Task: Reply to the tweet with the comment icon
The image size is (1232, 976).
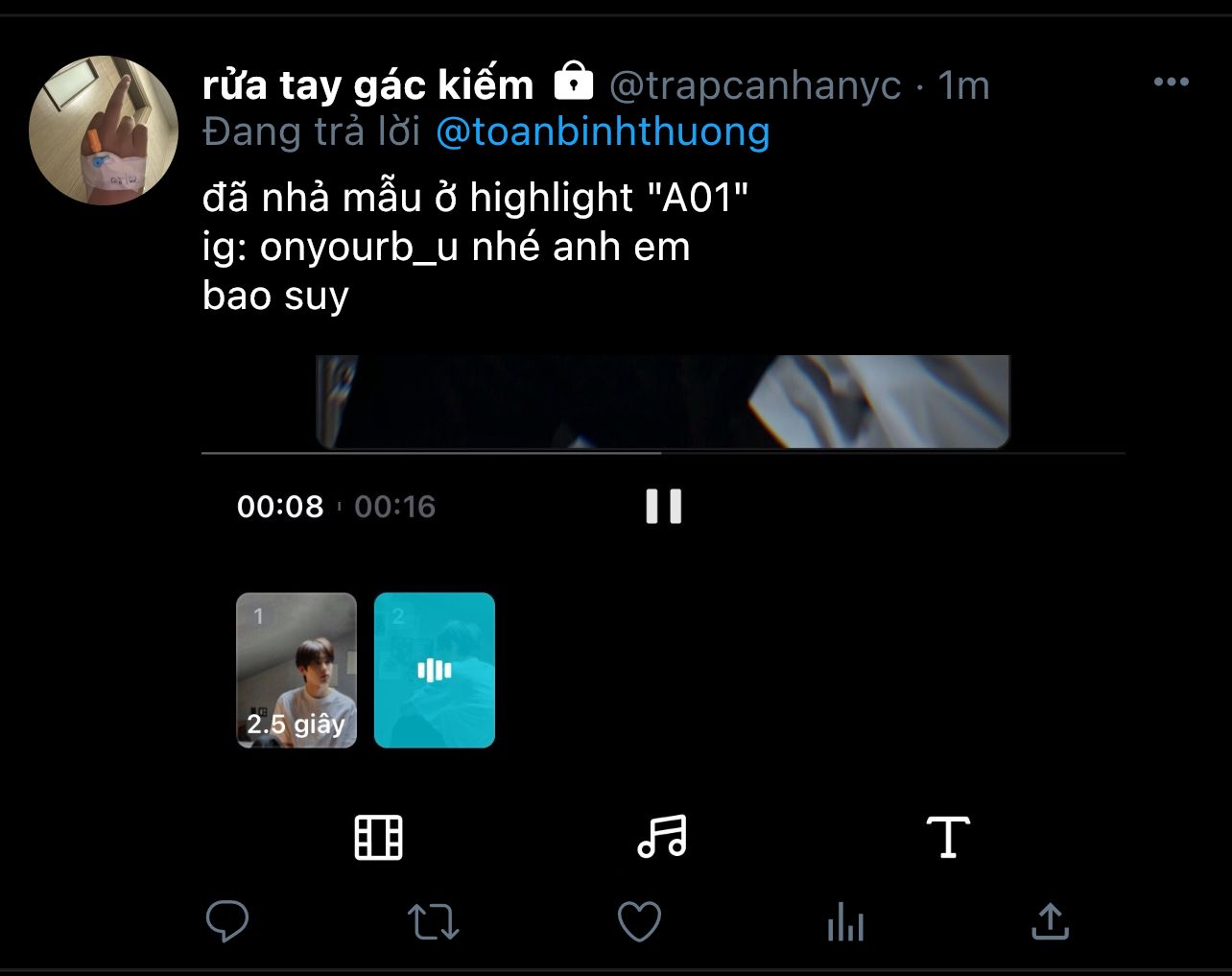Action: (x=227, y=922)
